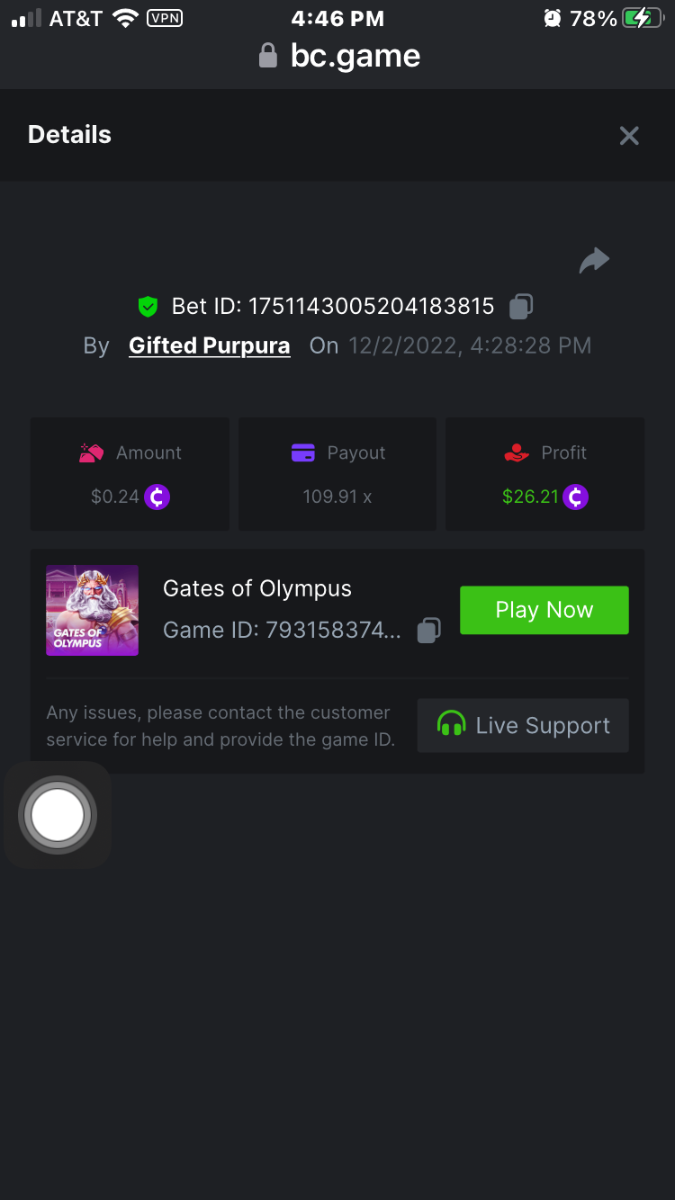
Task: Share this bet result
Action: (x=594, y=261)
